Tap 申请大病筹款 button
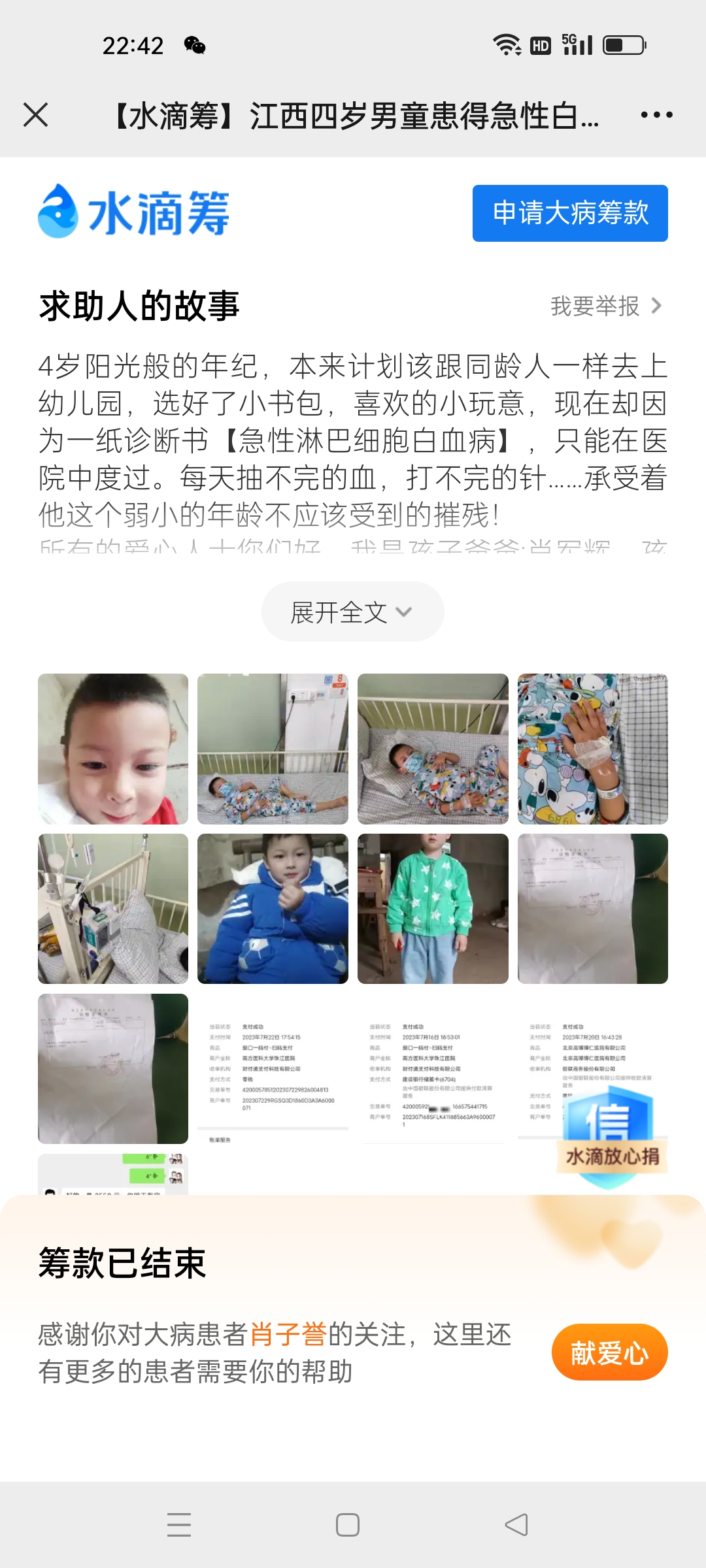The image size is (706, 1568). pos(570,213)
